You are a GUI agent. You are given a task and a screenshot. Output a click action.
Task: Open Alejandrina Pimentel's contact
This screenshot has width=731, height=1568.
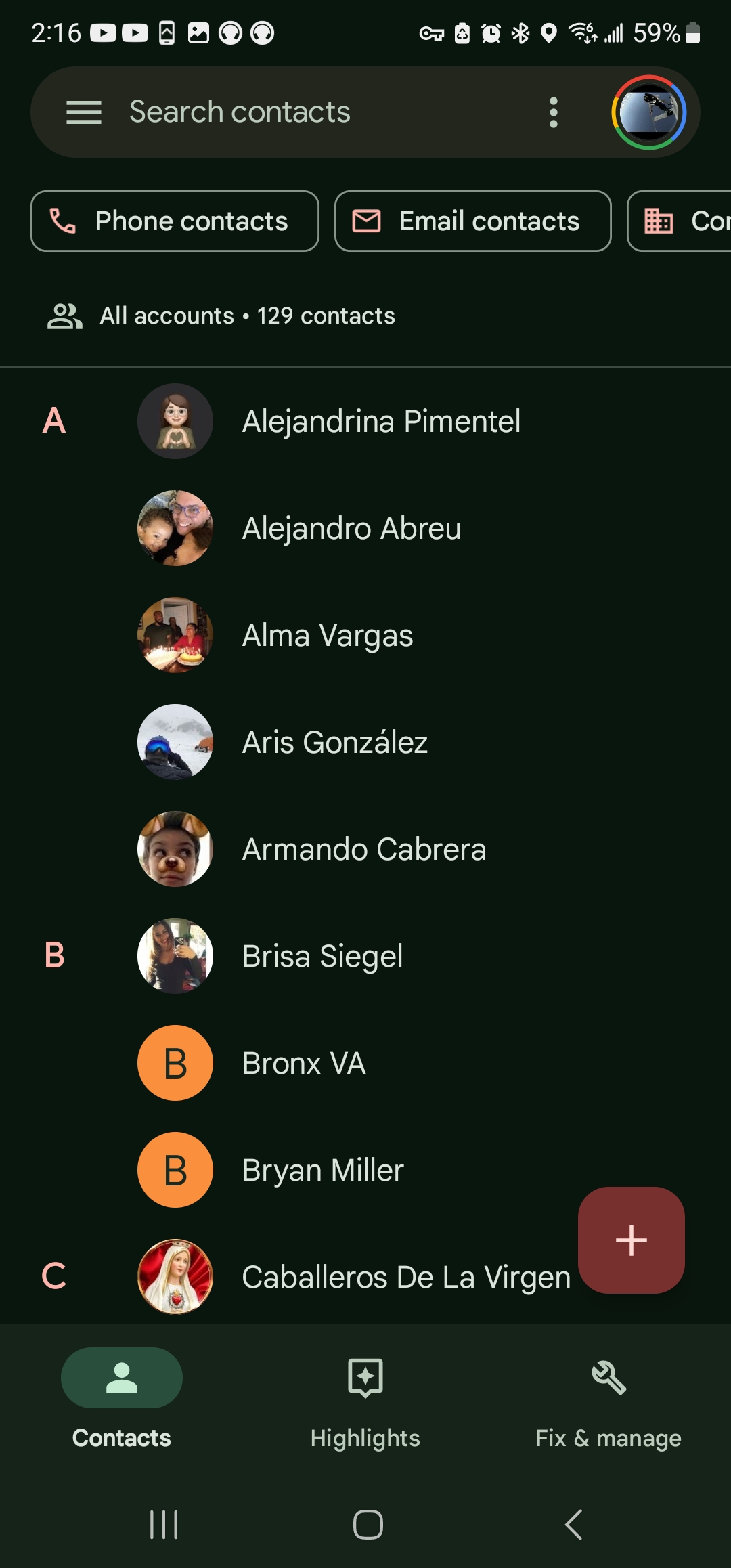365,421
